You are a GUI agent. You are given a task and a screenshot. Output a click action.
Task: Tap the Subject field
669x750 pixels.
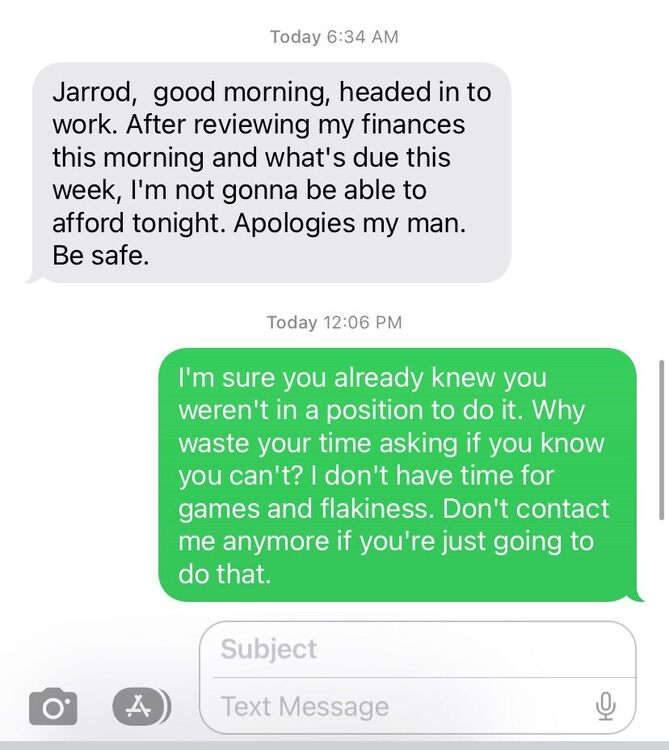416,649
